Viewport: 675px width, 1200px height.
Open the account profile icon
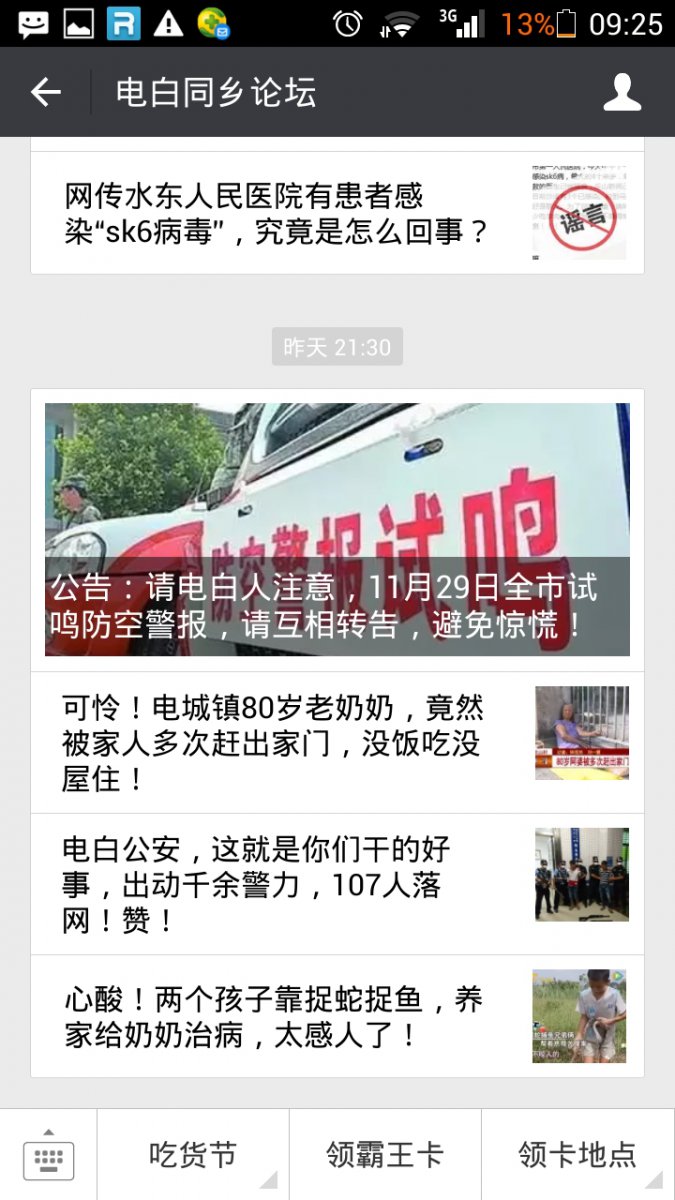click(621, 92)
